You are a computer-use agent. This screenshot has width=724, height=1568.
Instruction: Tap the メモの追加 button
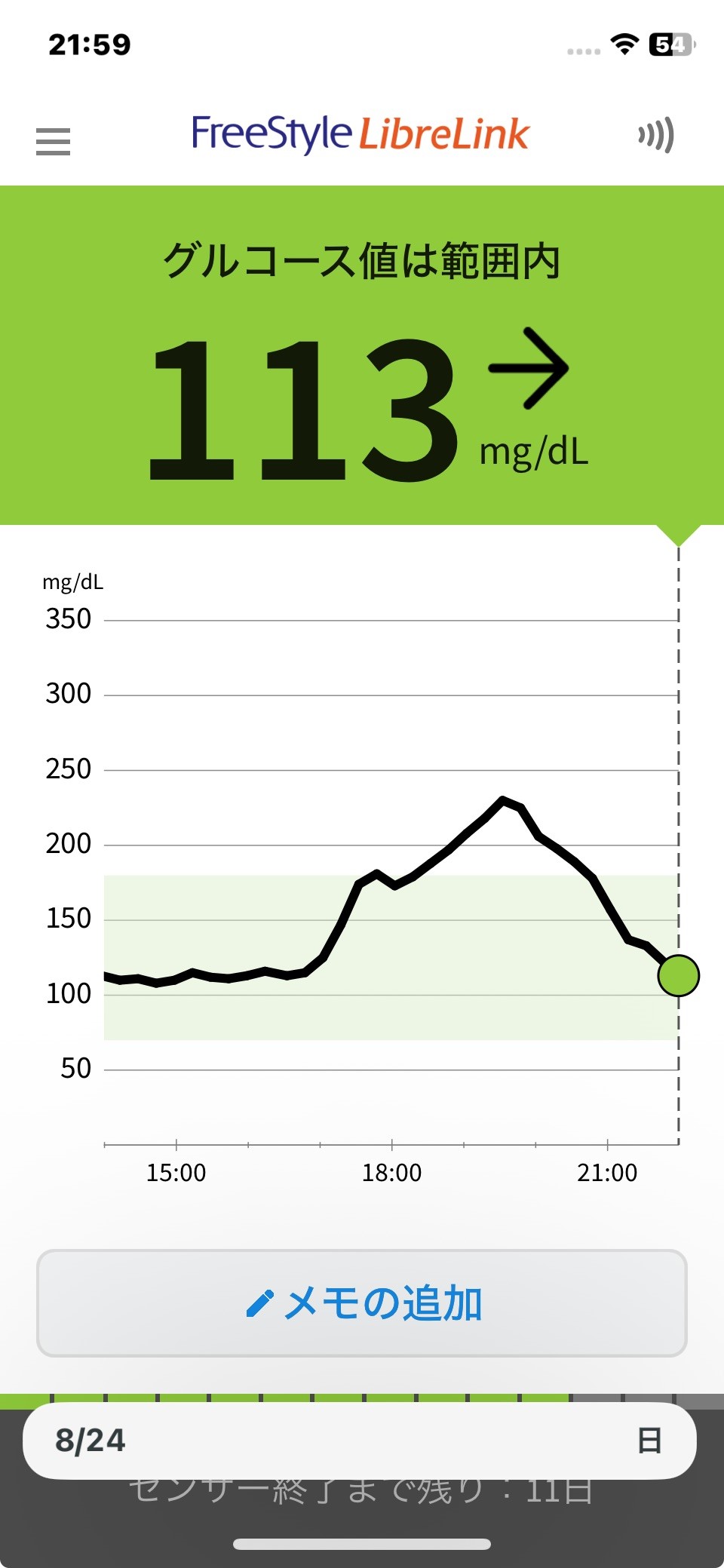tap(362, 1303)
